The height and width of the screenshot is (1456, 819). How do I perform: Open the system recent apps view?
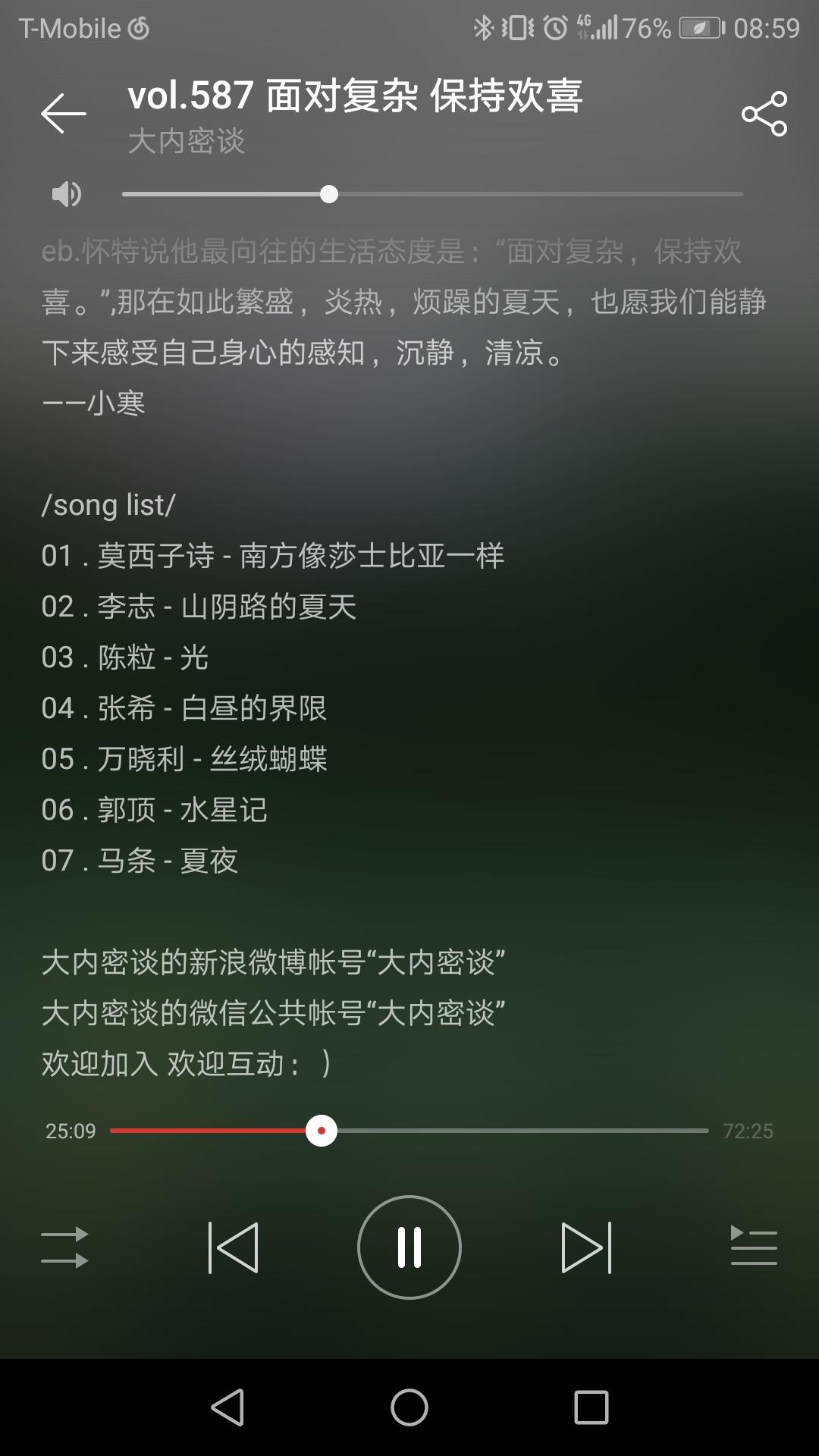tap(591, 1407)
